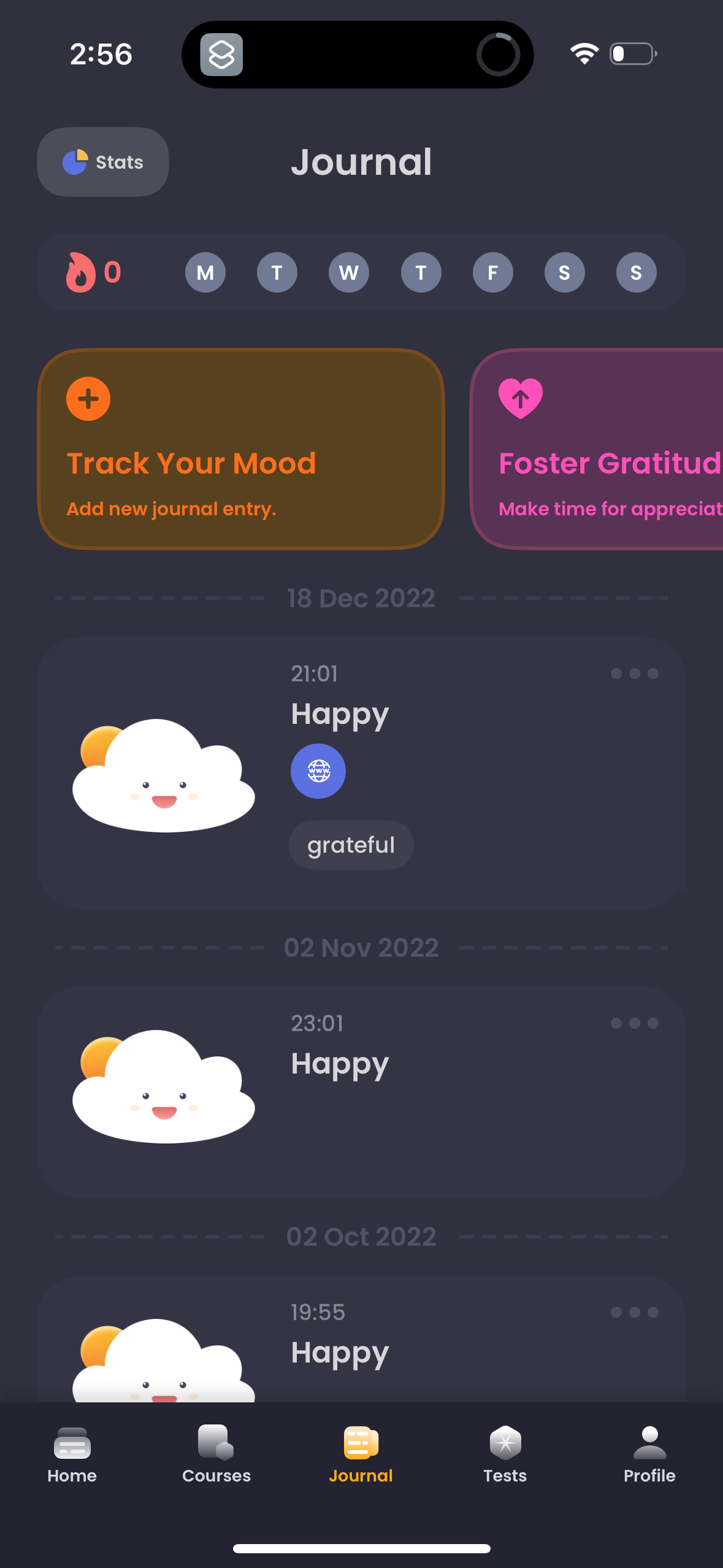Click the plus icon on Track Your Mood
723x1568 pixels.
(88, 398)
